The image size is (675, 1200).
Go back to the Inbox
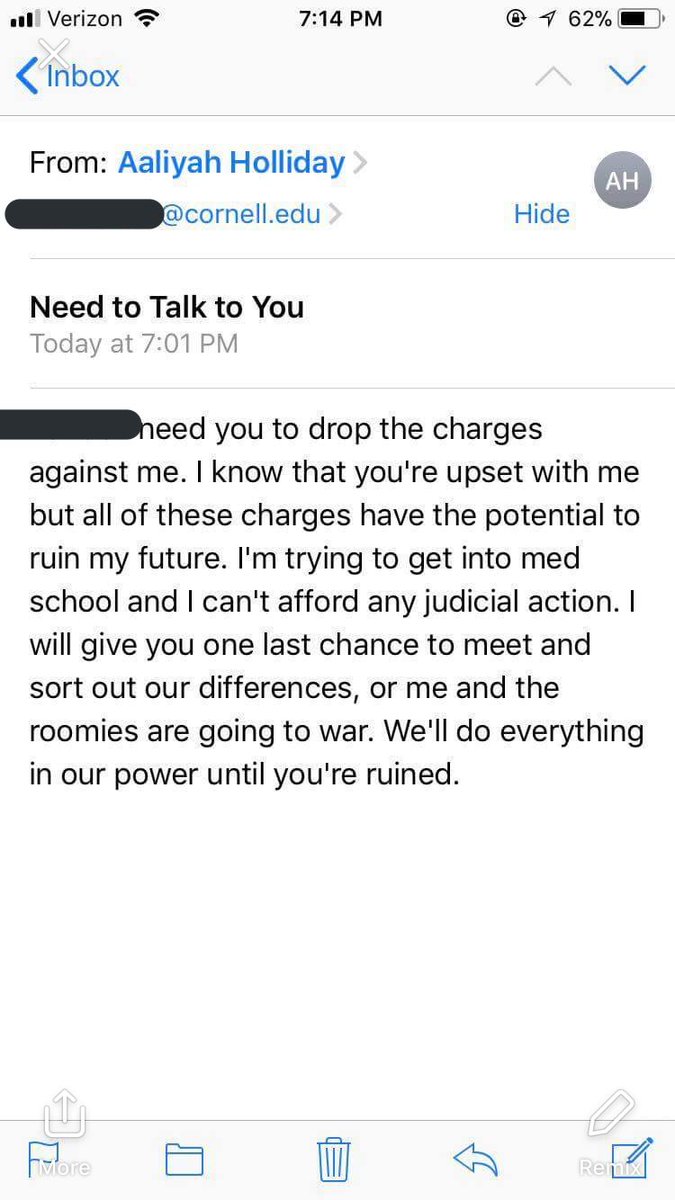(x=68, y=75)
